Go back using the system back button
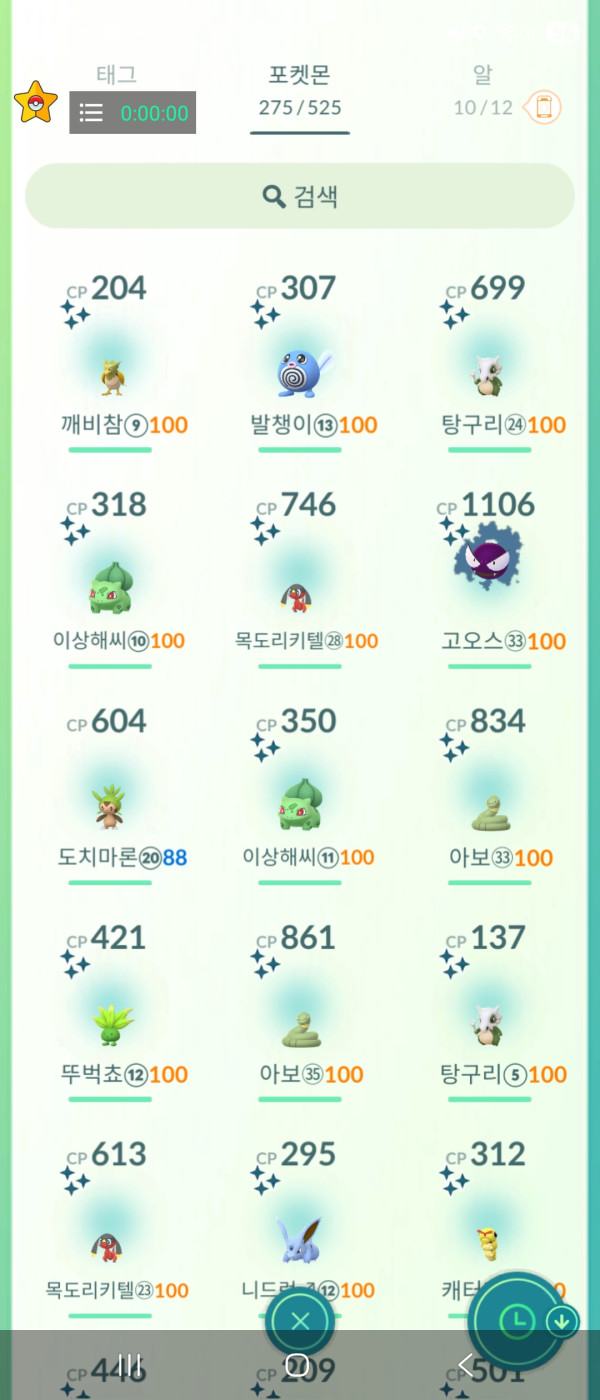The width and height of the screenshot is (600, 1400). (466, 1364)
